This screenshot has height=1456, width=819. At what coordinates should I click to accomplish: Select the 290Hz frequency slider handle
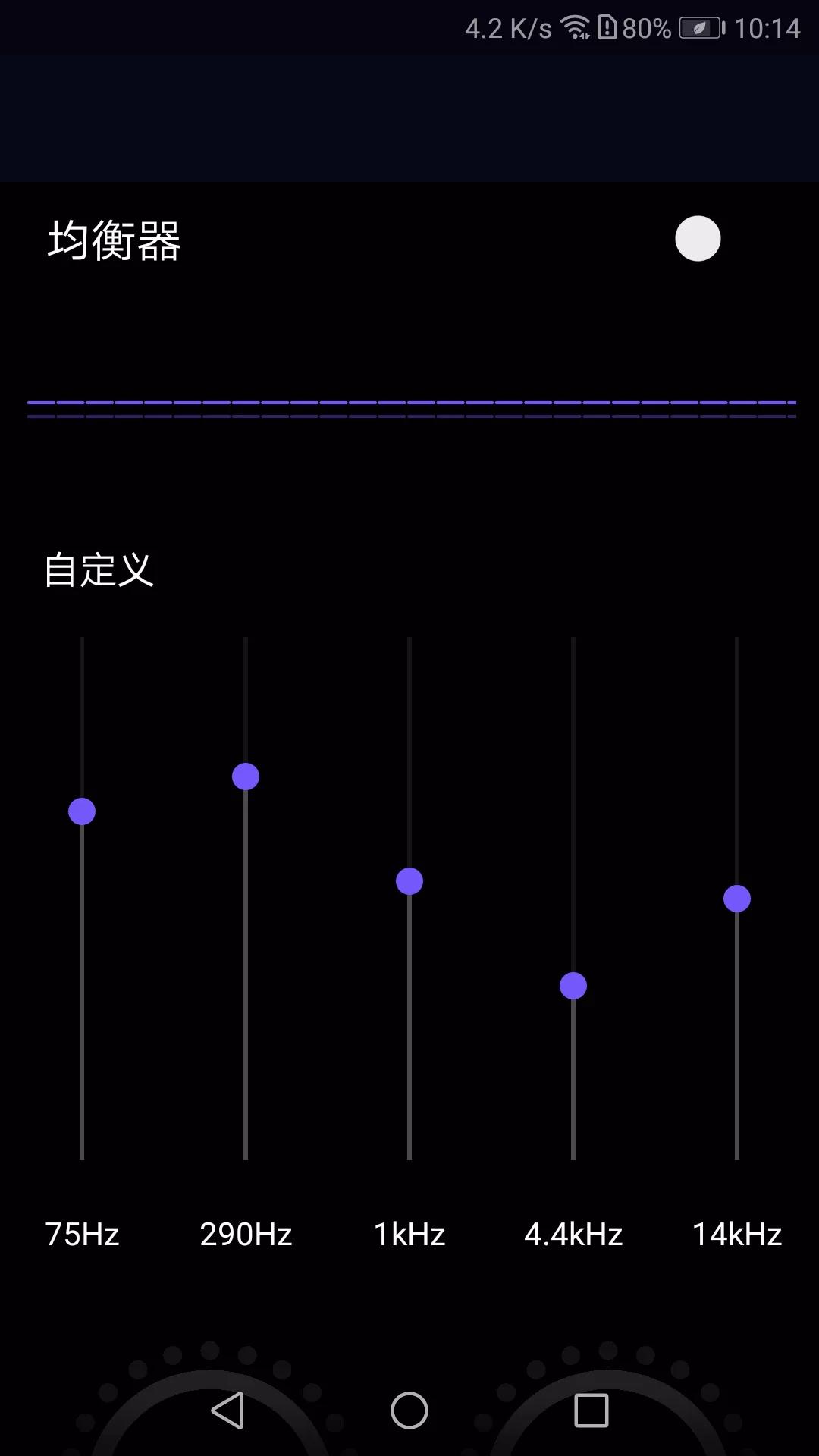pyautogui.click(x=245, y=776)
